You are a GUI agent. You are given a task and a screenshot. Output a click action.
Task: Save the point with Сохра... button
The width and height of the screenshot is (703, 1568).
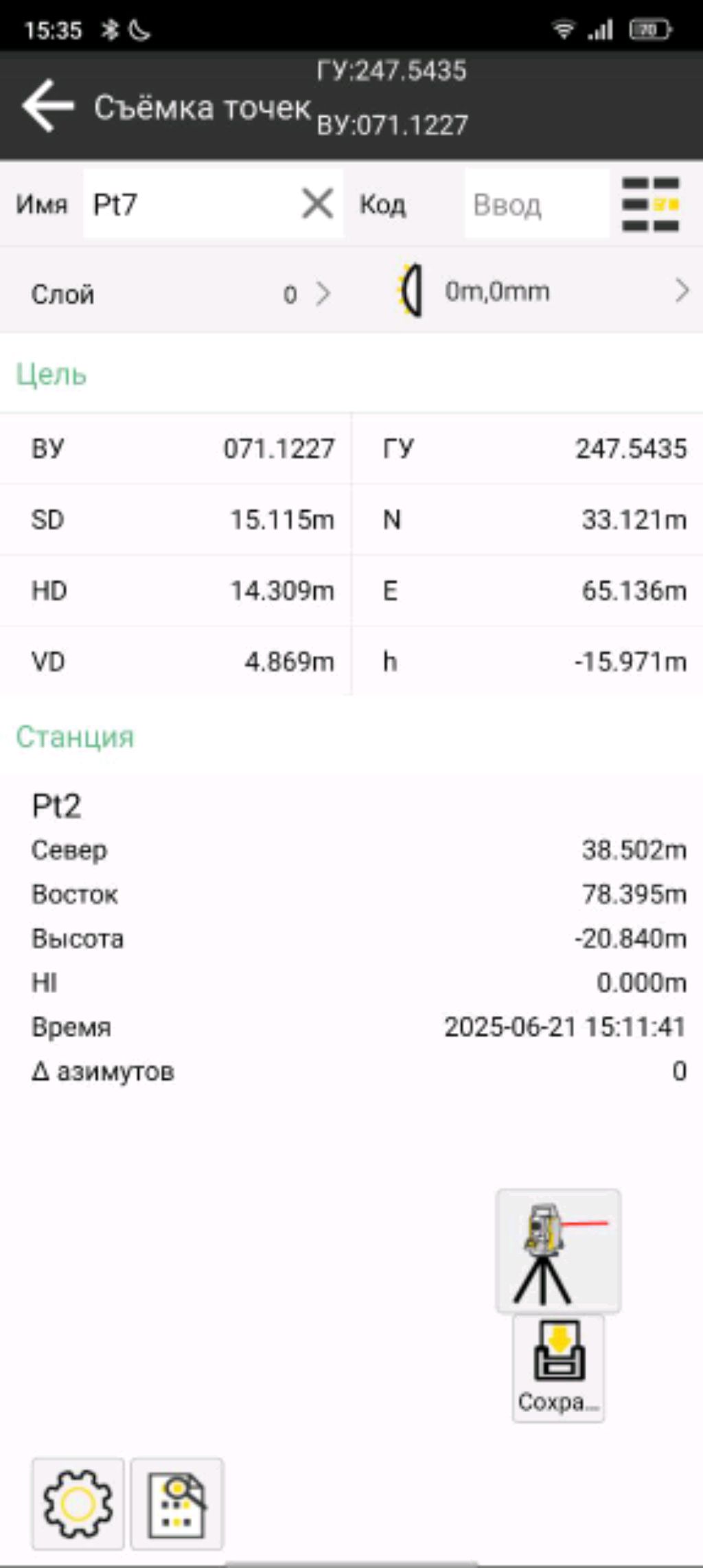(558, 1368)
